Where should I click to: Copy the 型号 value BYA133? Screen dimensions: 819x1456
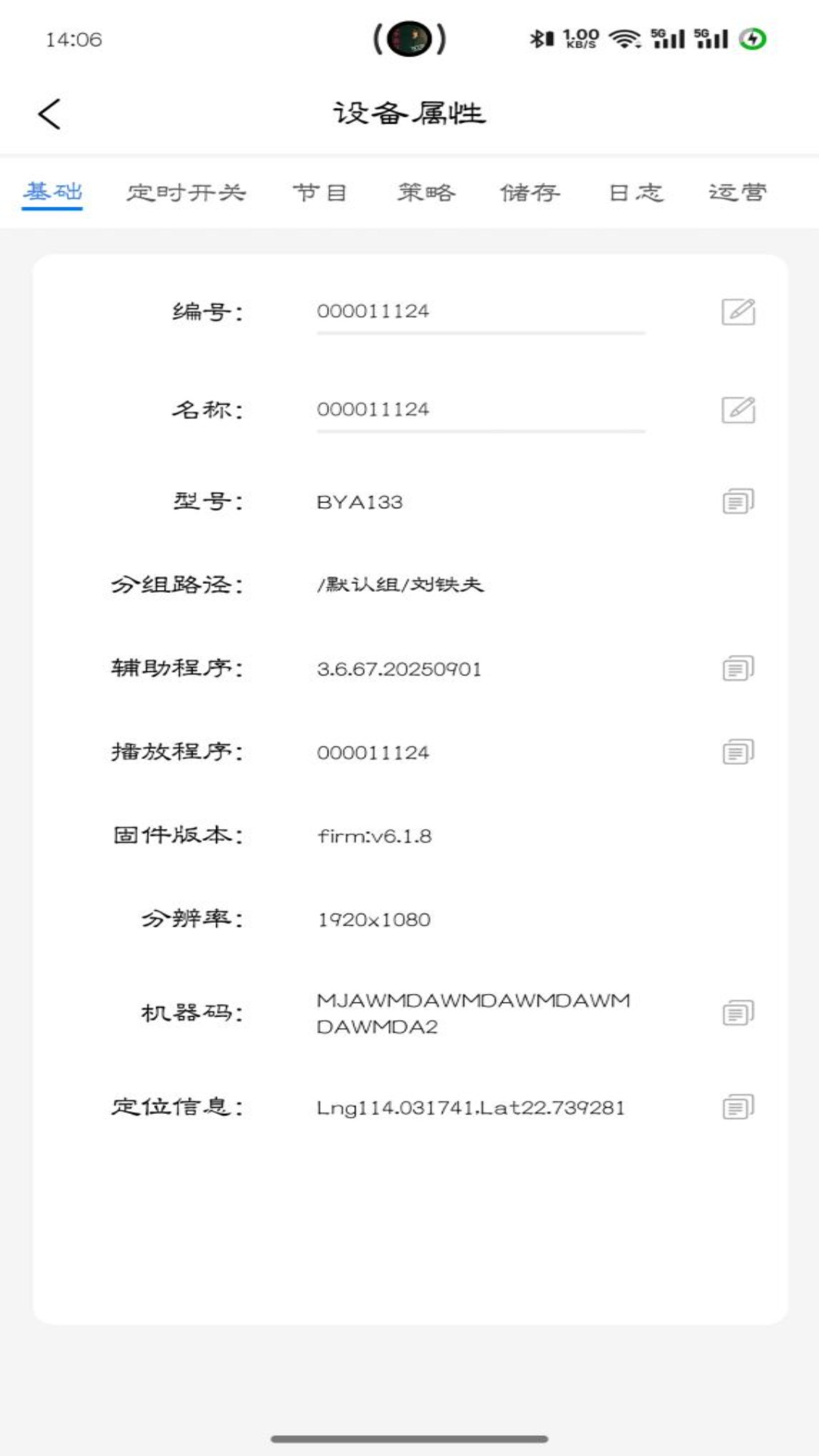[739, 501]
